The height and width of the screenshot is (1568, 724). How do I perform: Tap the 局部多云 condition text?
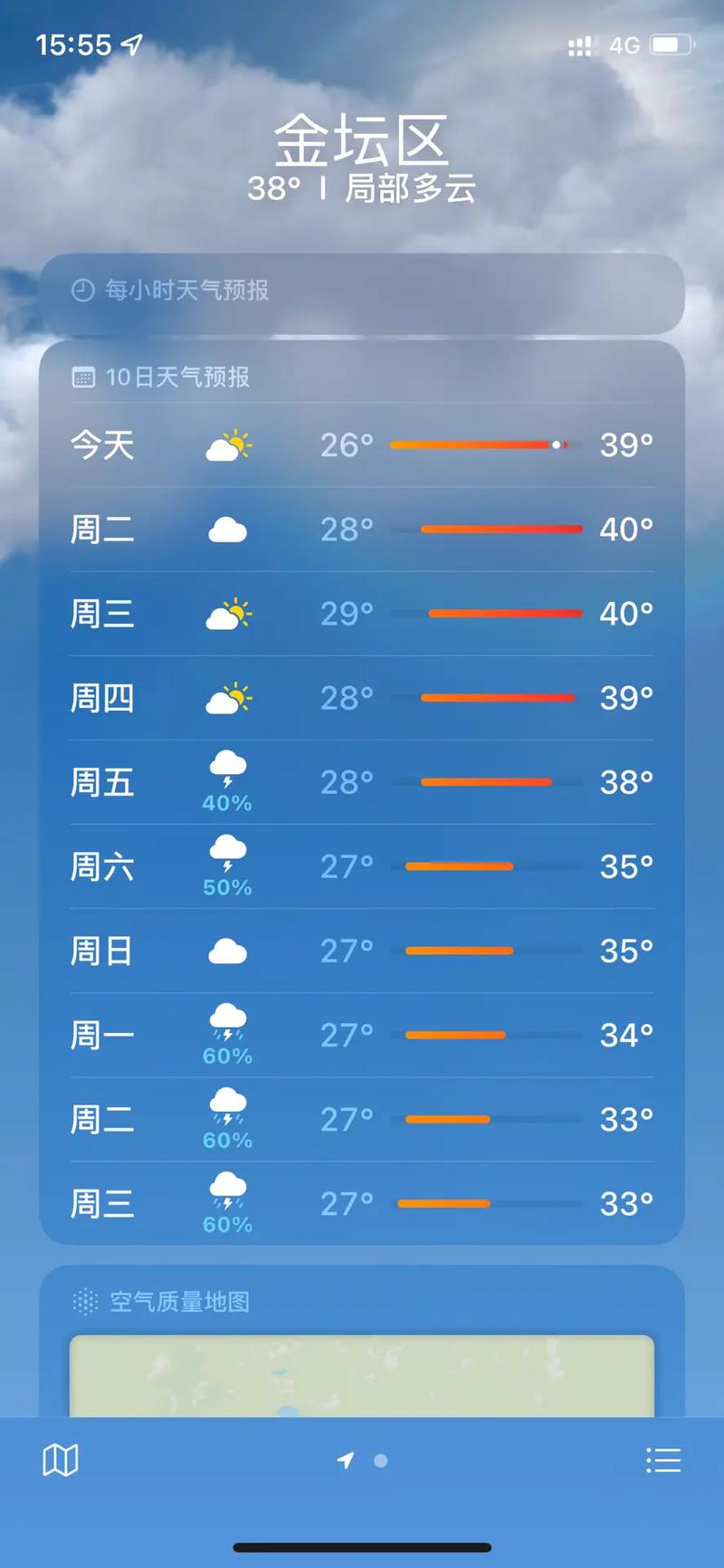tap(409, 188)
